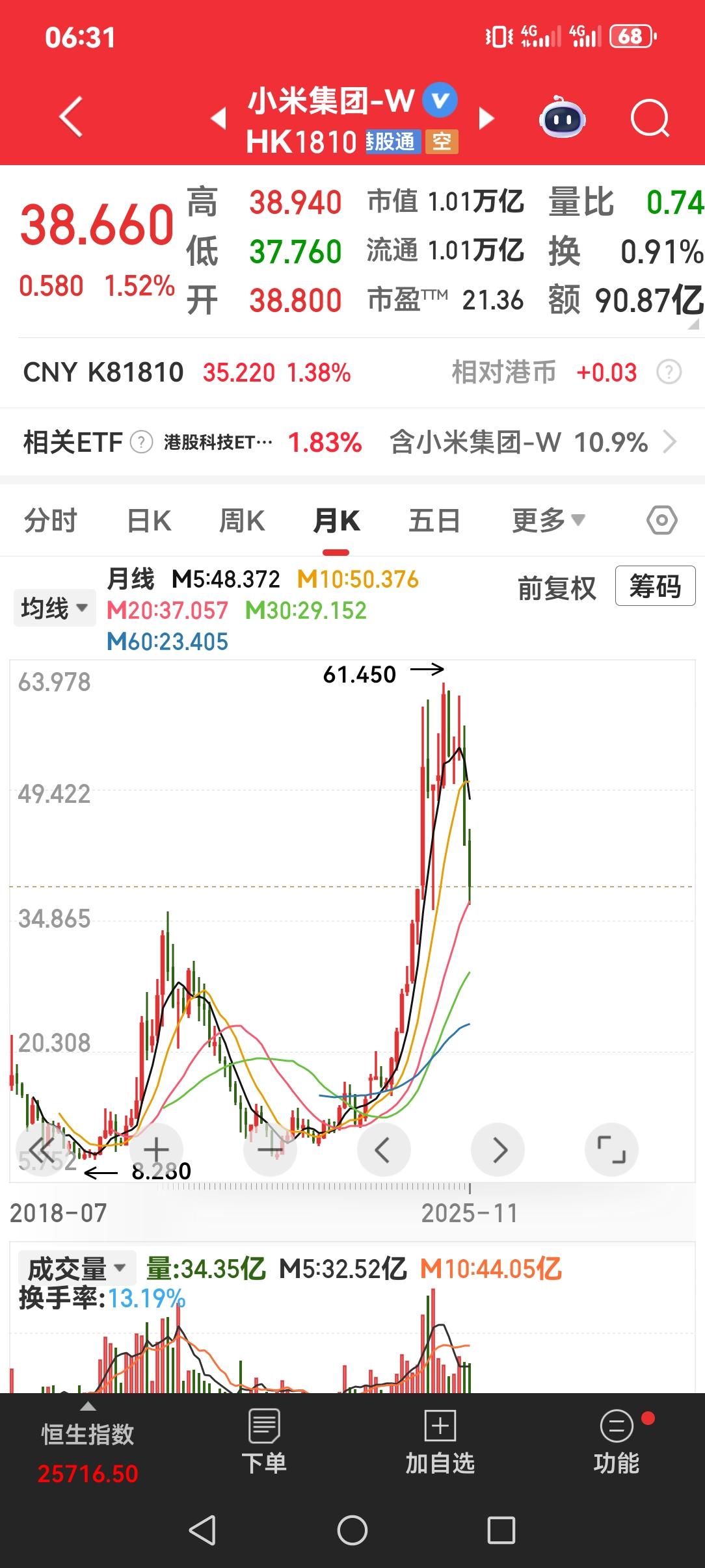Expand the chart to fullscreen view
The height and width of the screenshot is (1568, 705).
point(612,1149)
